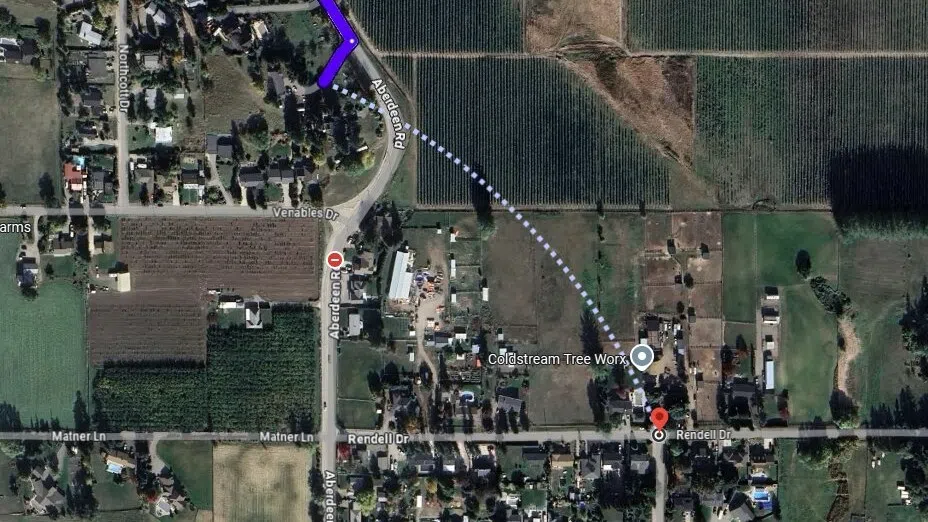Open the Coldstream Tree Worx place marker
This screenshot has height=522, width=928.
point(643,357)
